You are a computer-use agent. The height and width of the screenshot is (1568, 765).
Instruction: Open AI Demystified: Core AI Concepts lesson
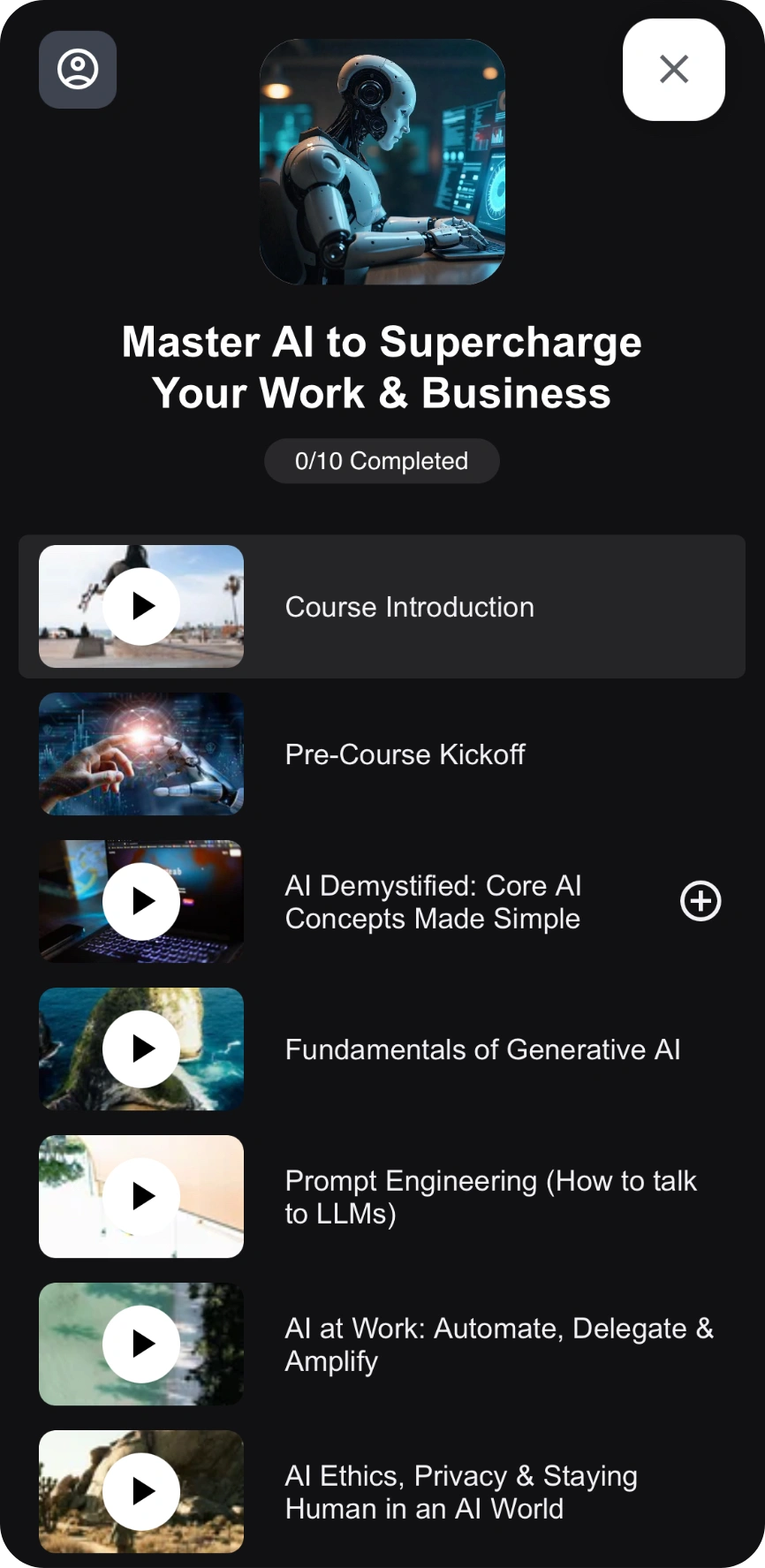tap(382, 902)
